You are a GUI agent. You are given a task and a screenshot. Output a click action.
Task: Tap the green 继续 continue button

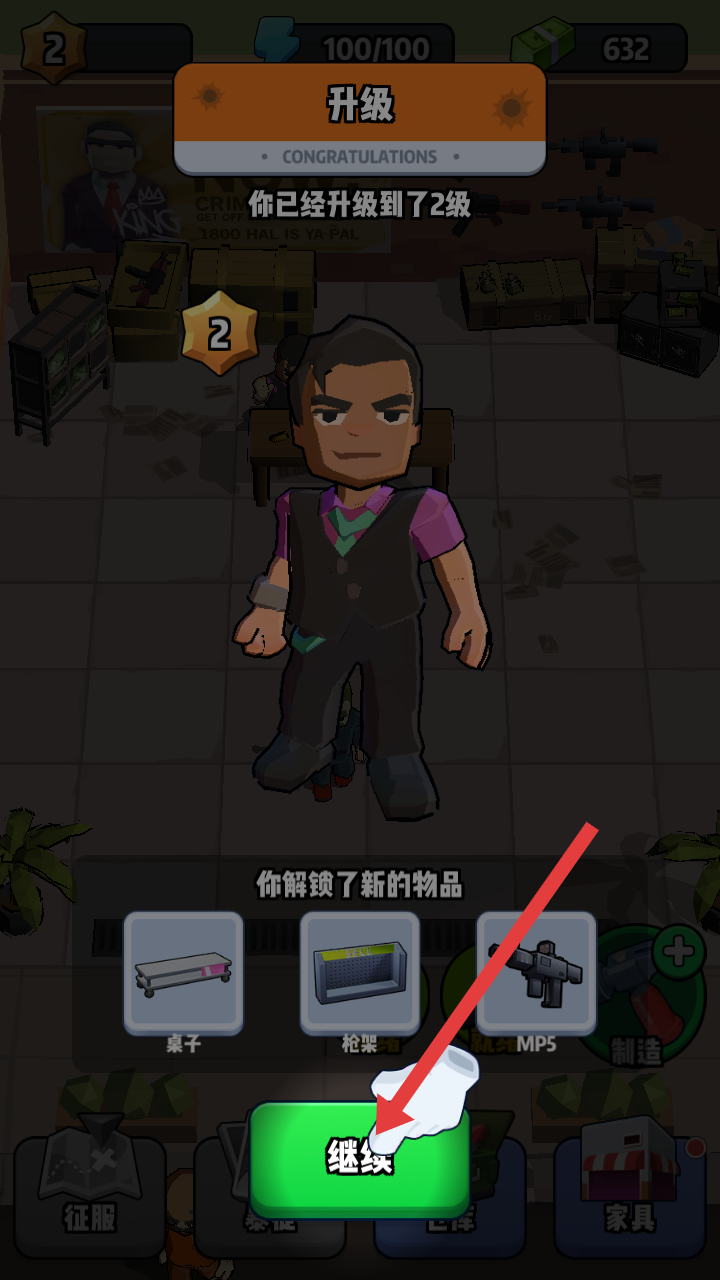[359, 1157]
